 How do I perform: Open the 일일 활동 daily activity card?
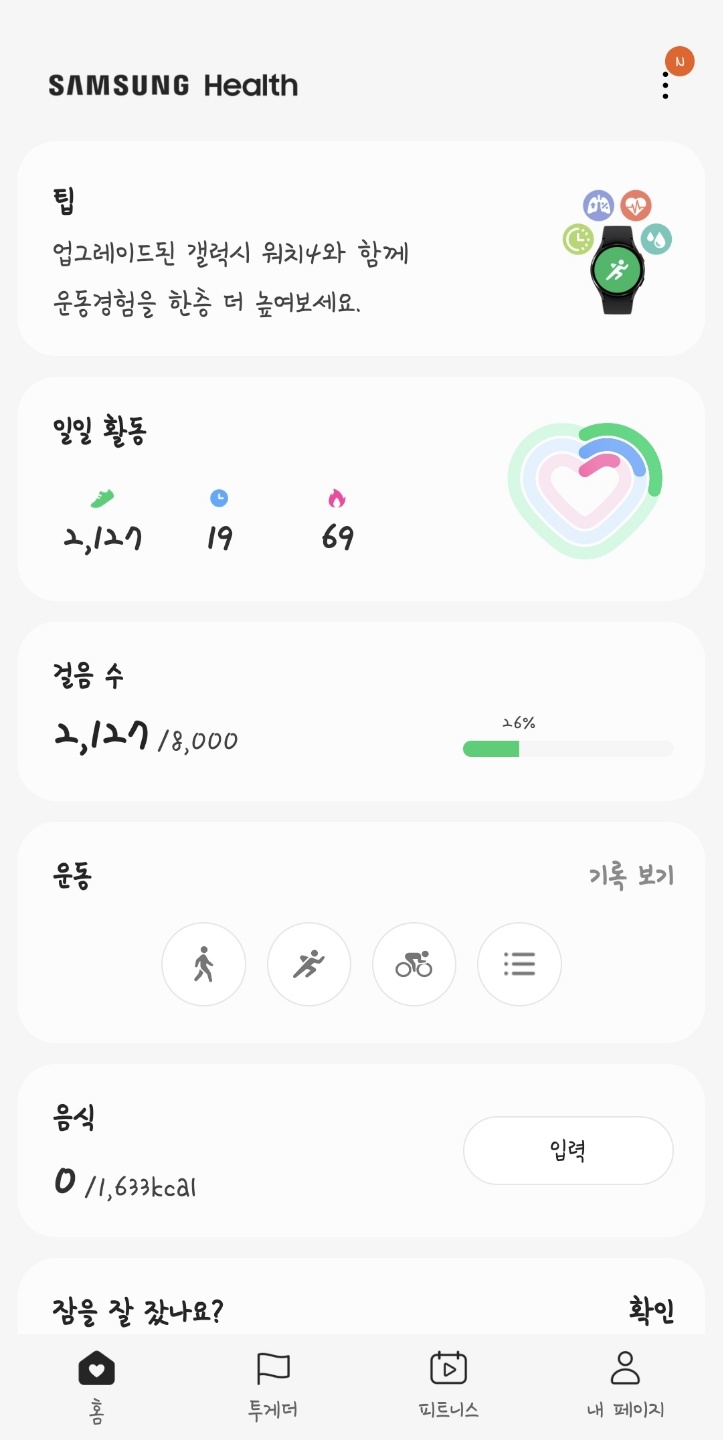pos(361,489)
